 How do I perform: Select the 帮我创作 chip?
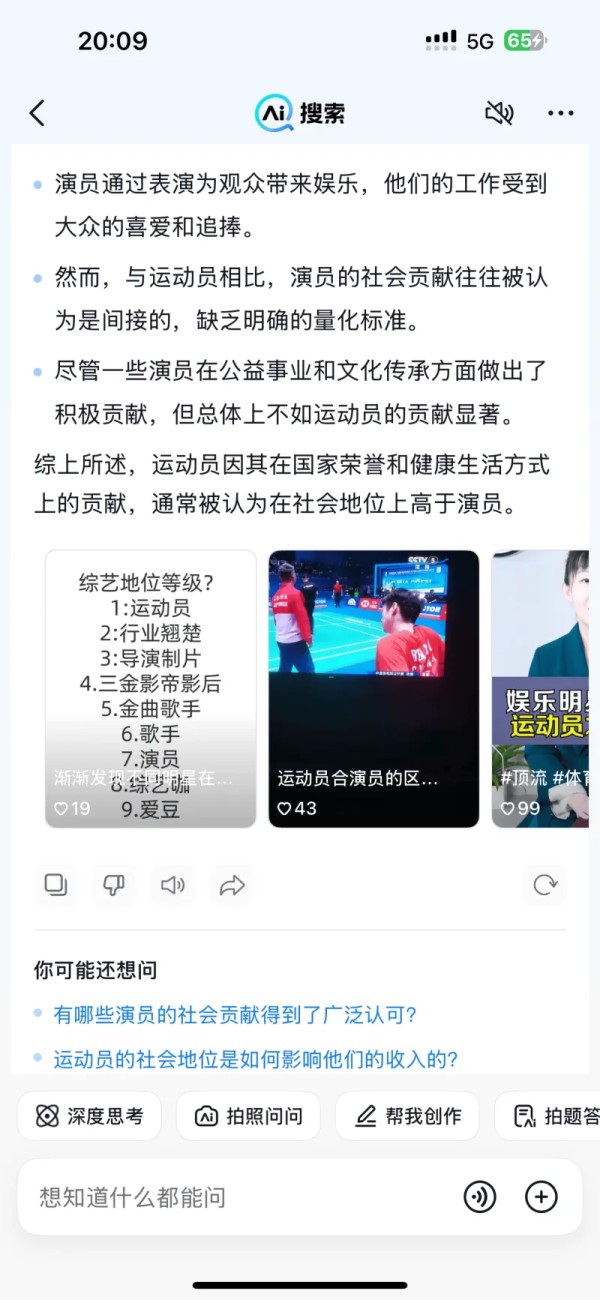(x=407, y=1116)
